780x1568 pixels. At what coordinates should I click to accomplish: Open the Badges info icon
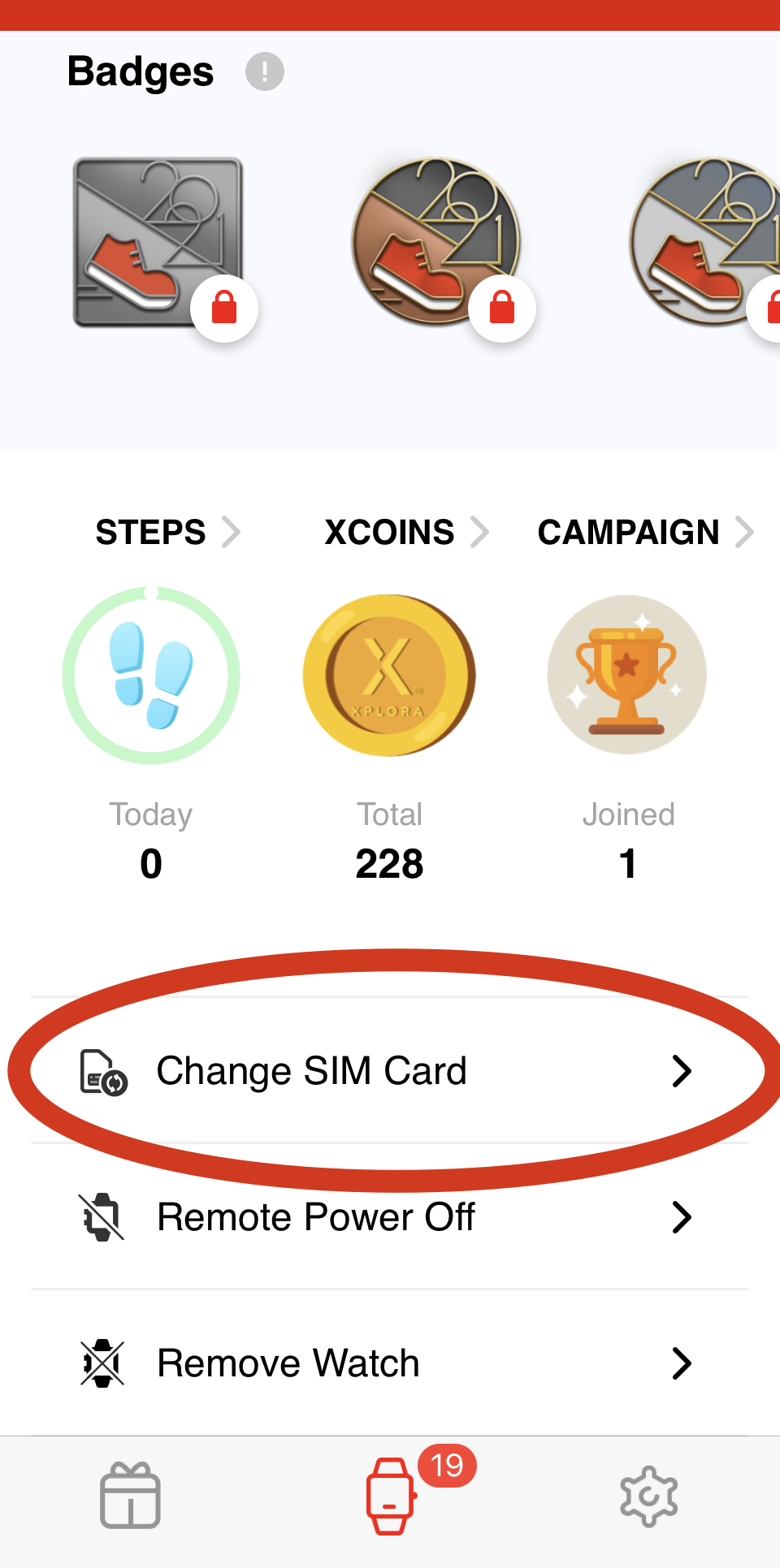click(x=265, y=71)
